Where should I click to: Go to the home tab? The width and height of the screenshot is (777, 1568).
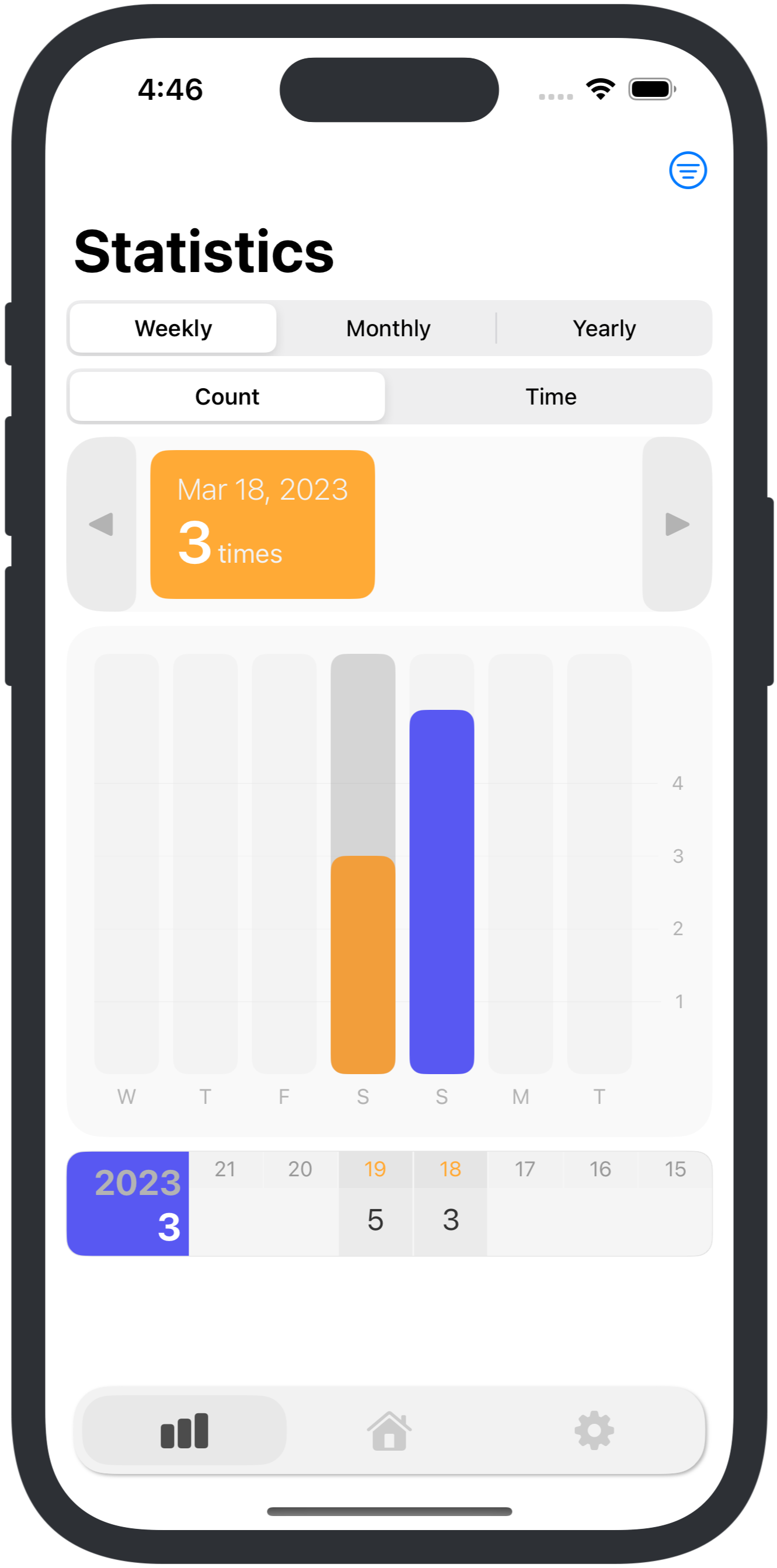[389, 1430]
